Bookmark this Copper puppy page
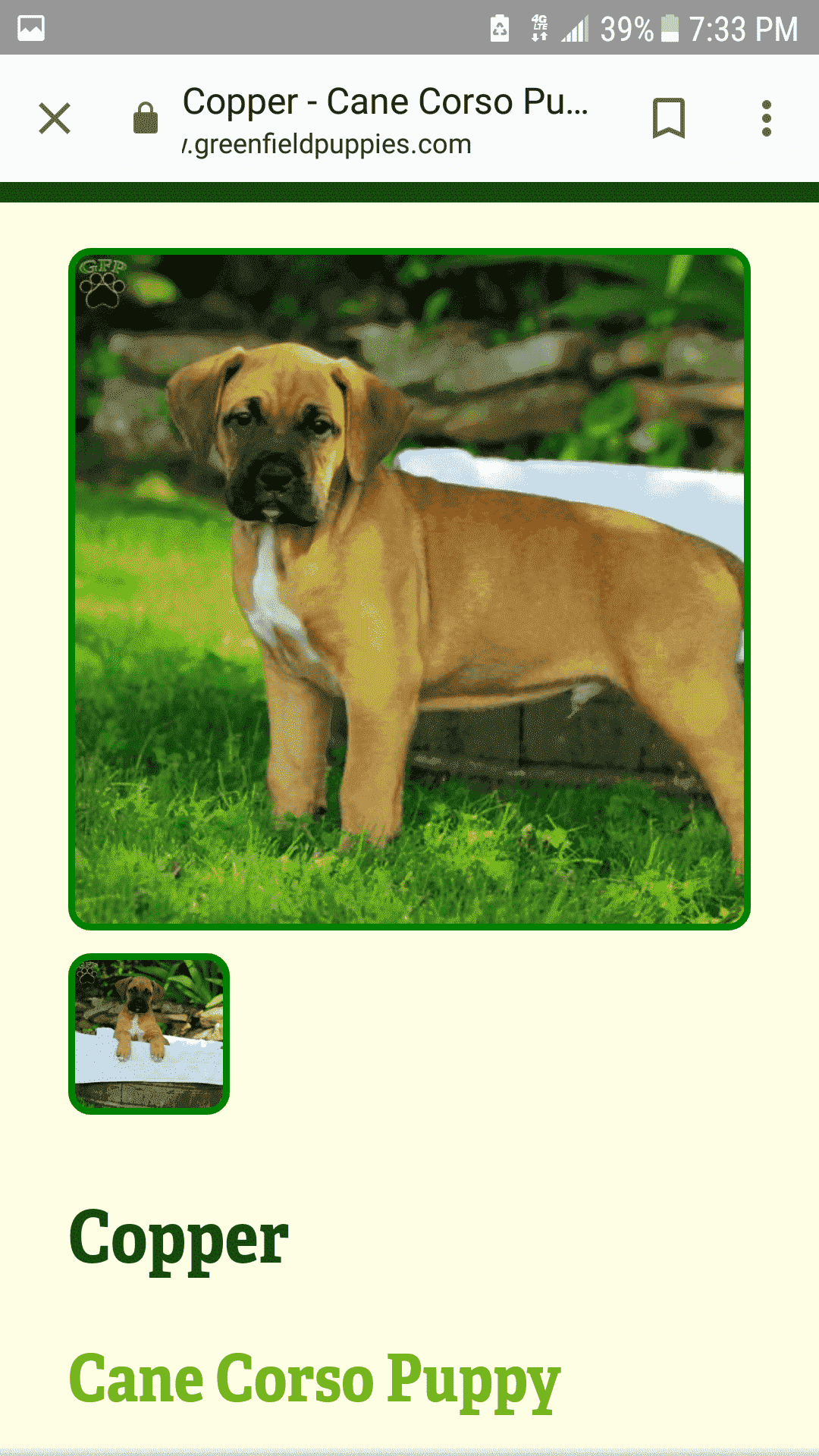The height and width of the screenshot is (1456, 819). click(x=668, y=118)
